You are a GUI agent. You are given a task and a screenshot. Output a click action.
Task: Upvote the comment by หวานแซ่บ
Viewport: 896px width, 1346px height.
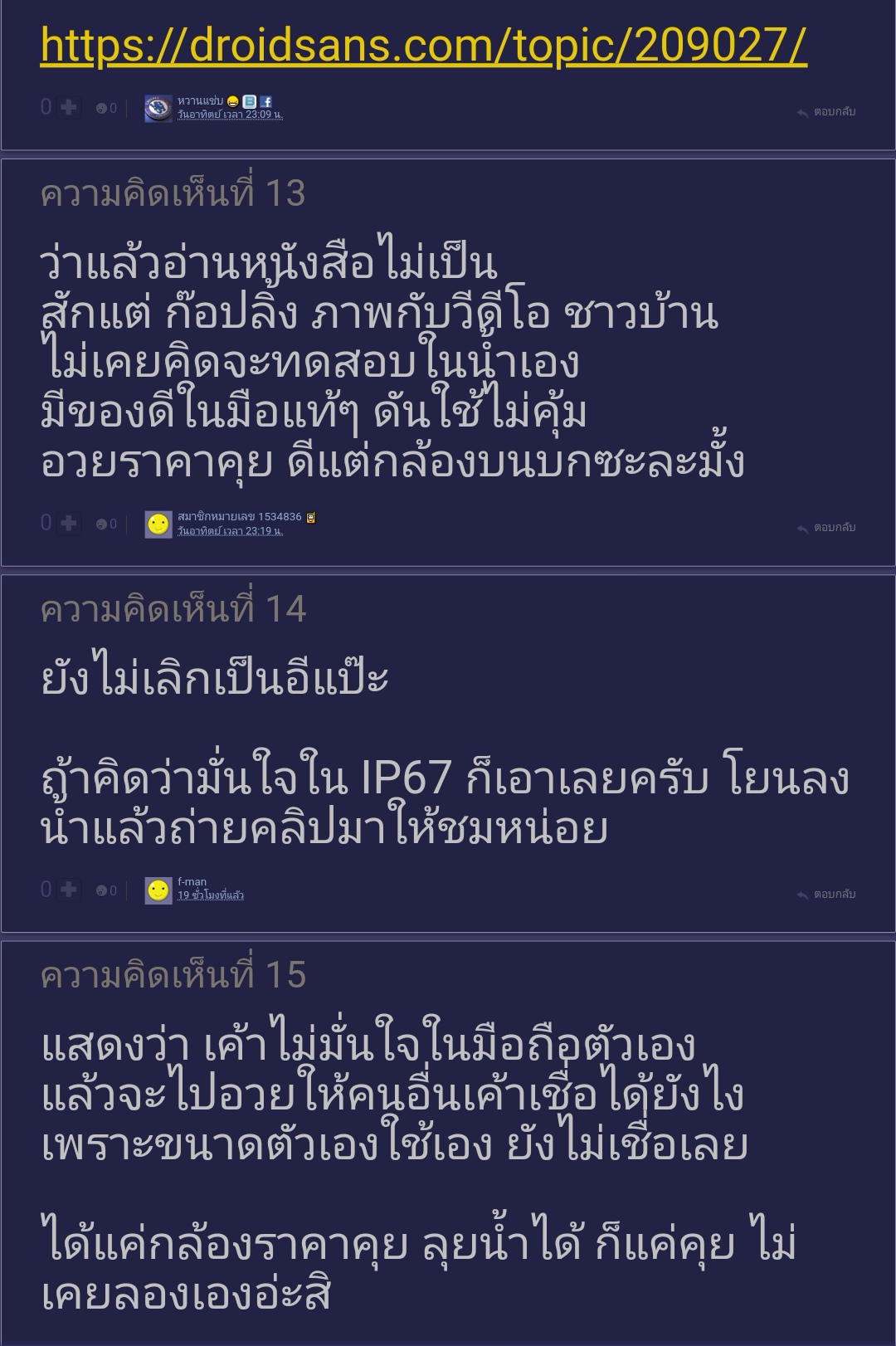click(69, 107)
